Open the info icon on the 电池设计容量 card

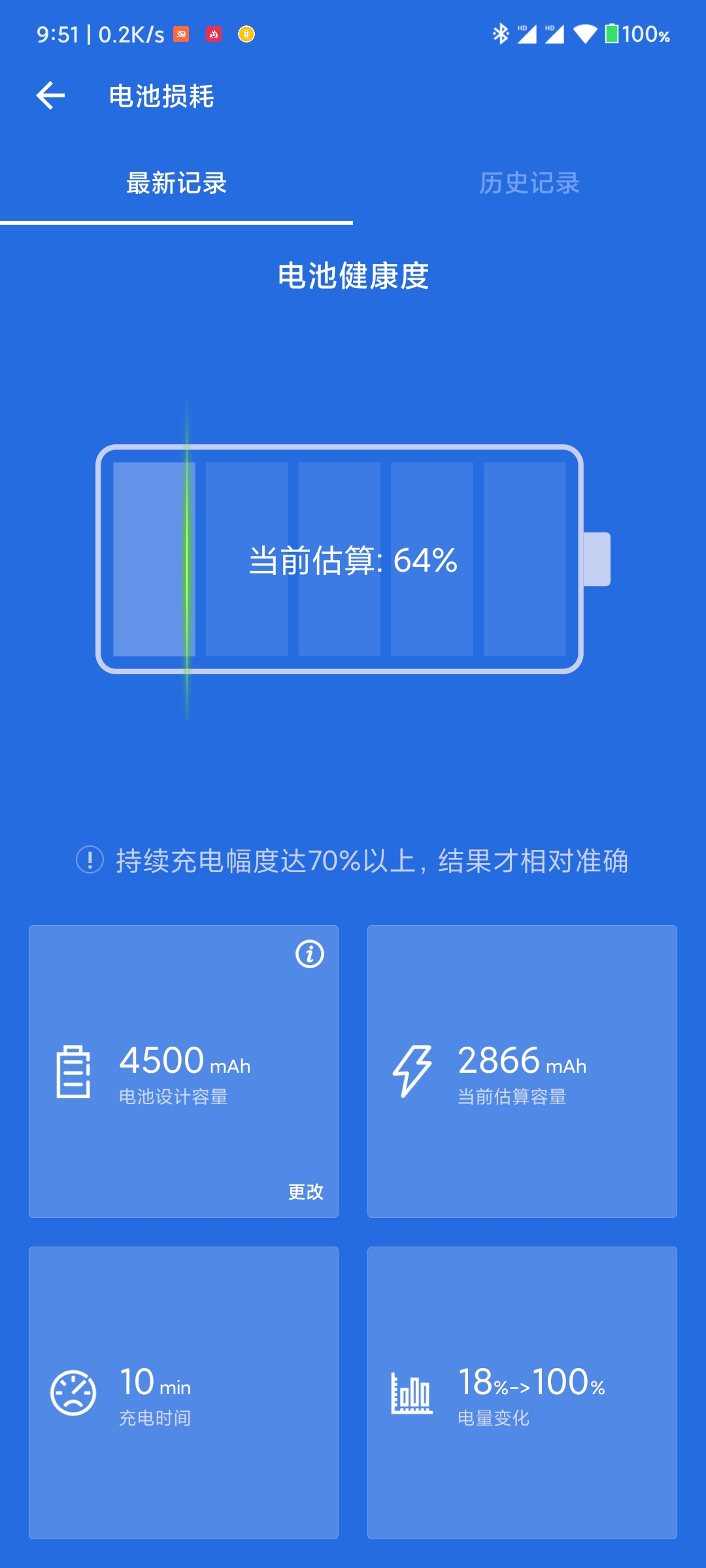click(310, 954)
